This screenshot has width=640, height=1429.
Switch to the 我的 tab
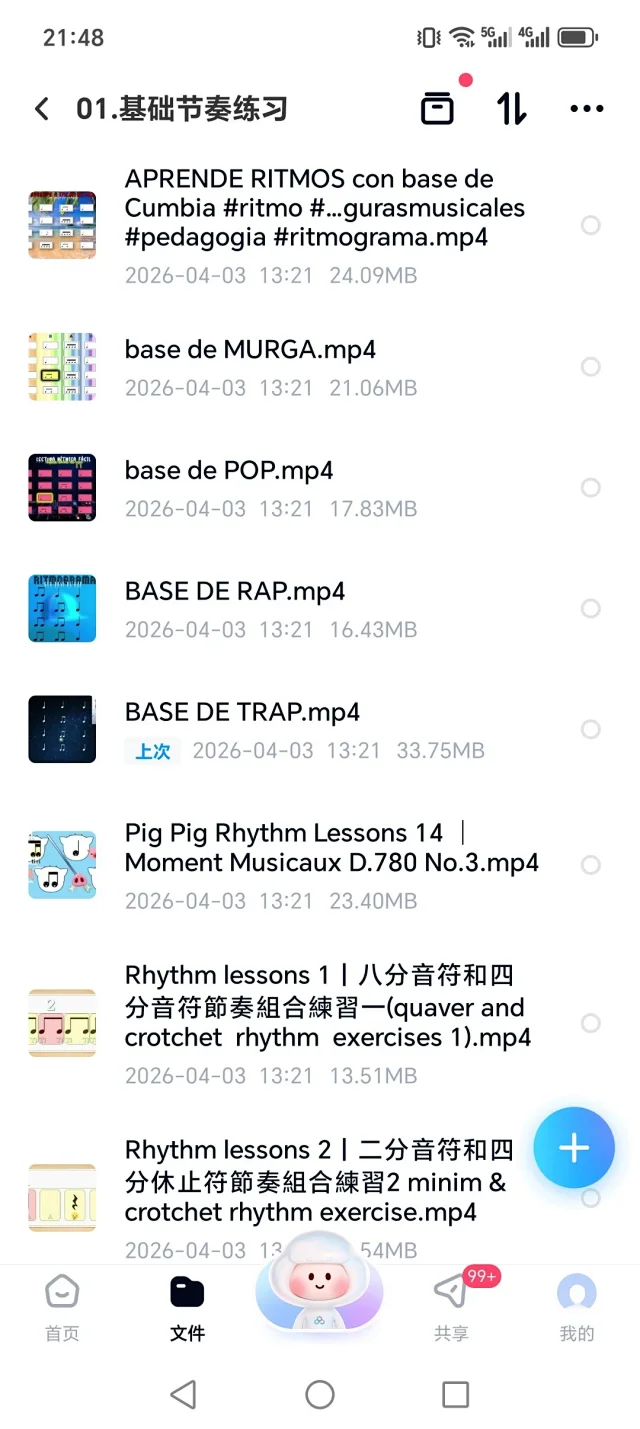(577, 1308)
